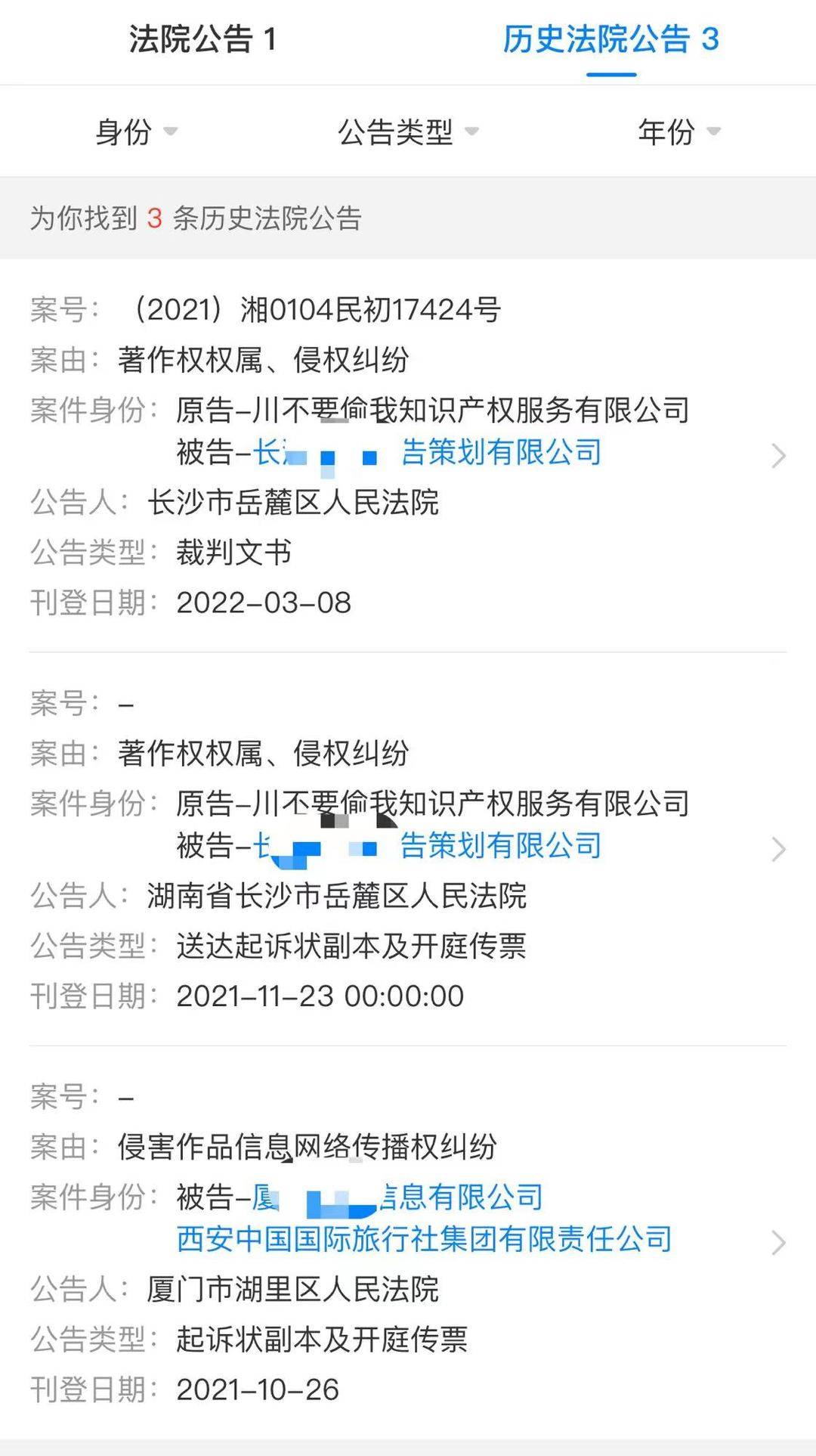Click the 身份 dropdown arrow icon
Screen dimensions: 816x1456
point(172,133)
